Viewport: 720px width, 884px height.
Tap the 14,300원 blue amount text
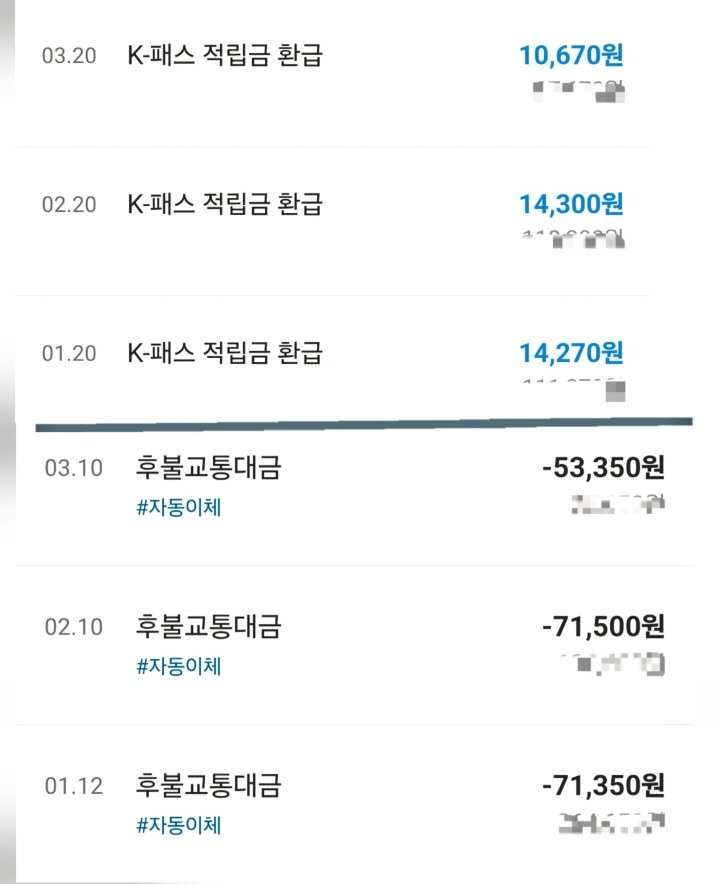(x=572, y=205)
